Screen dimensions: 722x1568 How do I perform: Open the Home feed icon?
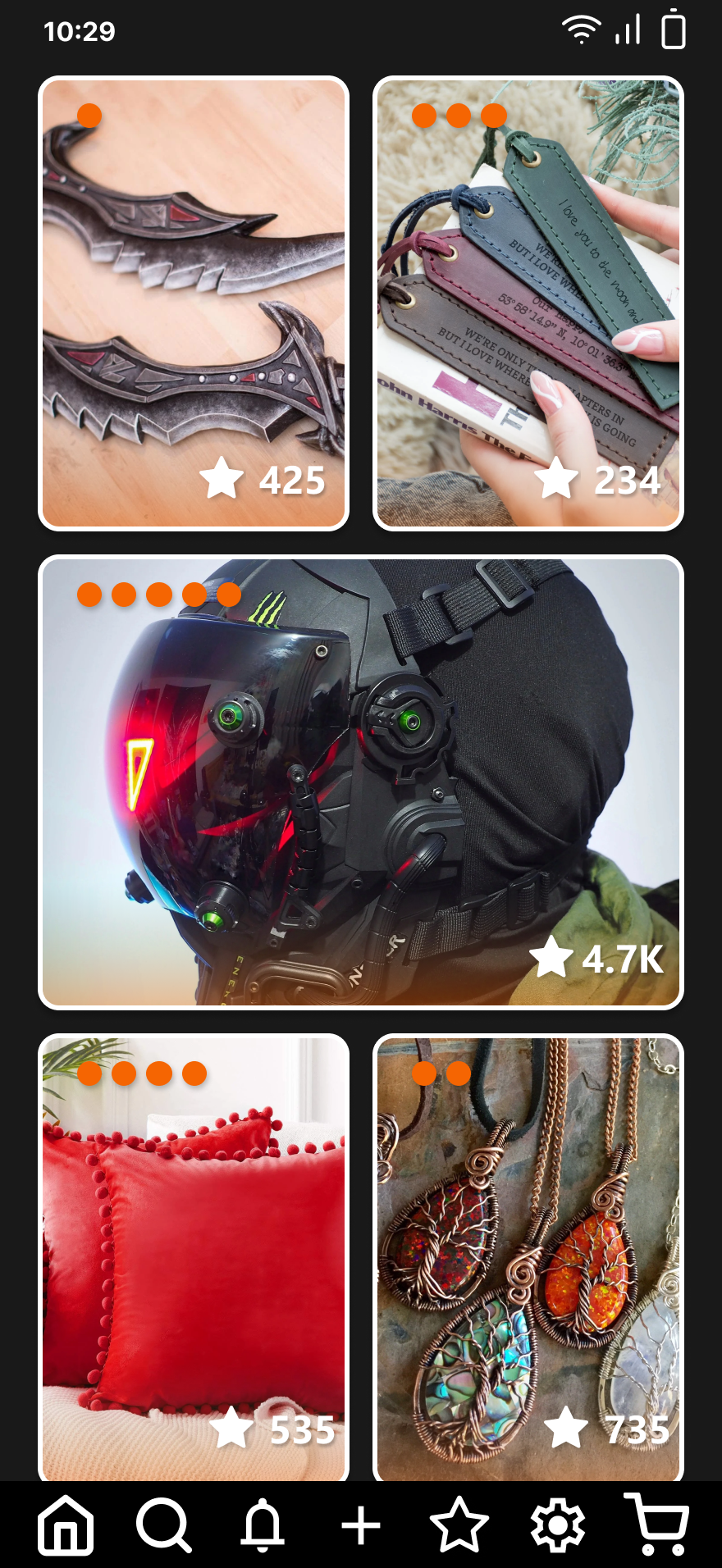coord(66,1522)
